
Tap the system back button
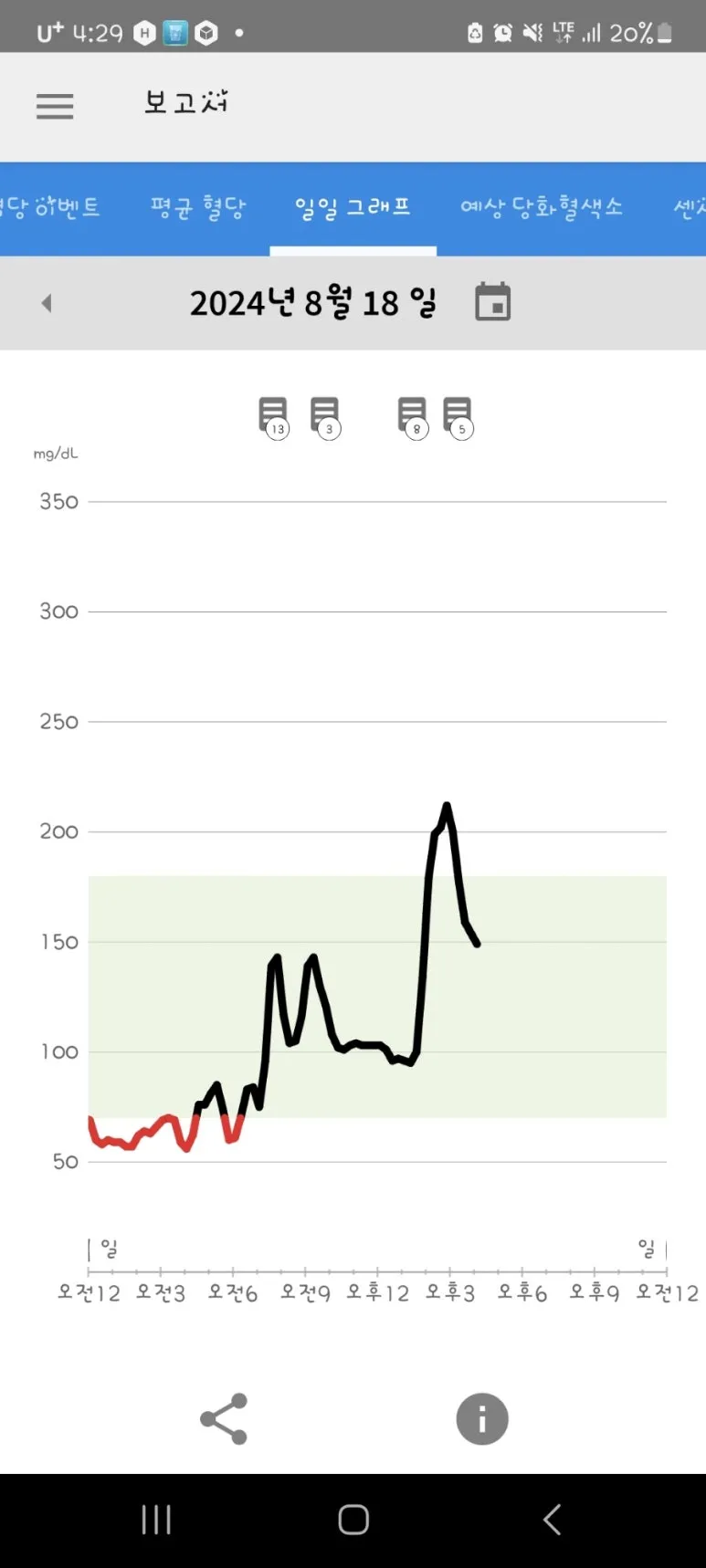552,1520
